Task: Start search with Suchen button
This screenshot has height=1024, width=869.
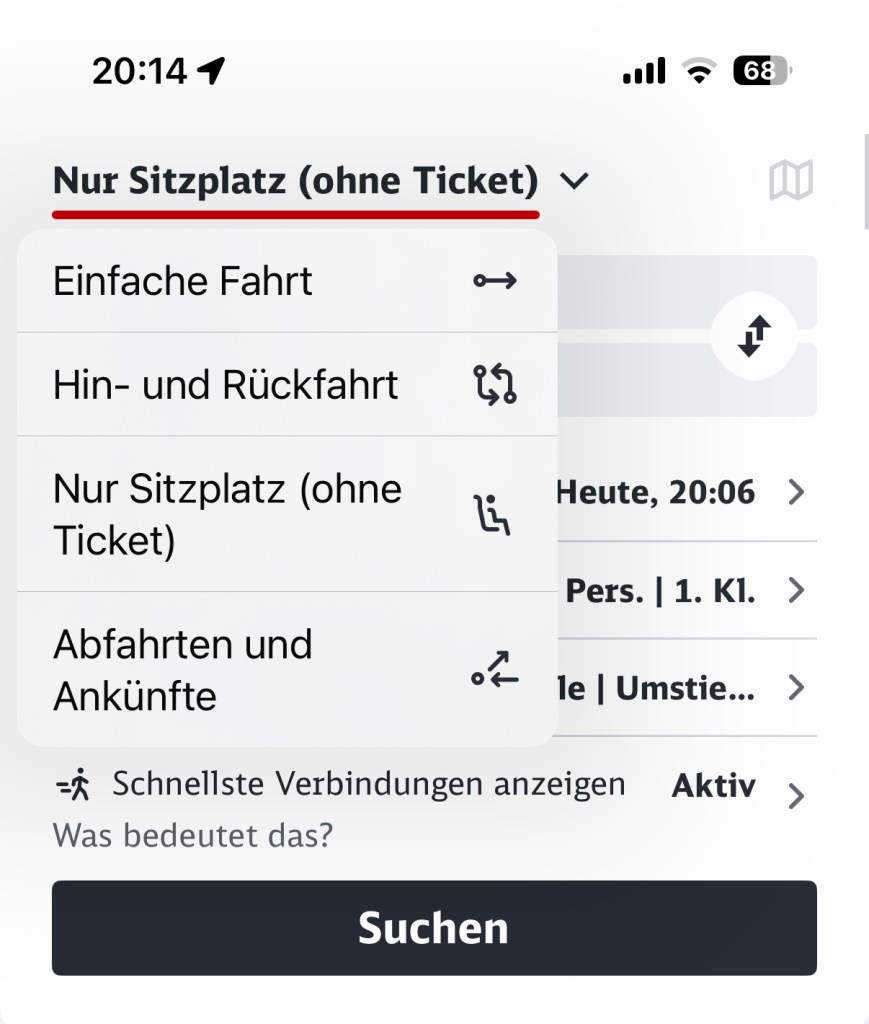Action: click(434, 928)
